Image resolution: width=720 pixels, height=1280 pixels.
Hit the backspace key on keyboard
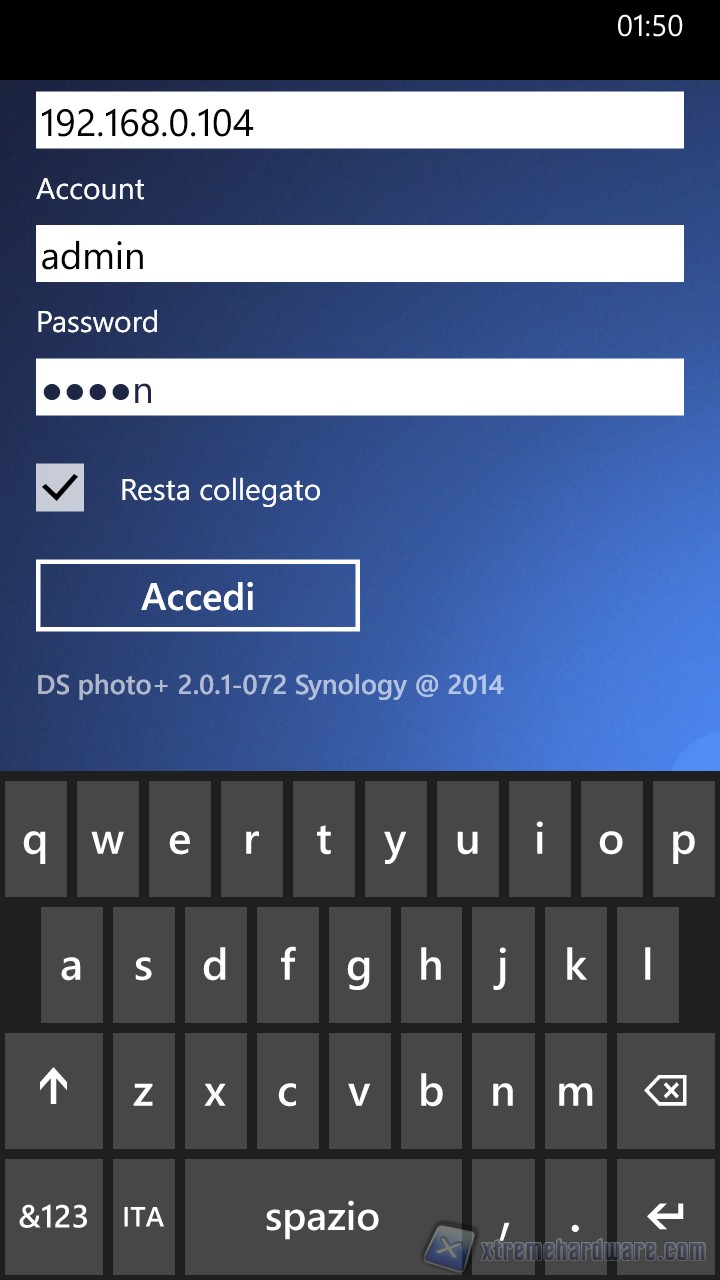pos(665,1091)
